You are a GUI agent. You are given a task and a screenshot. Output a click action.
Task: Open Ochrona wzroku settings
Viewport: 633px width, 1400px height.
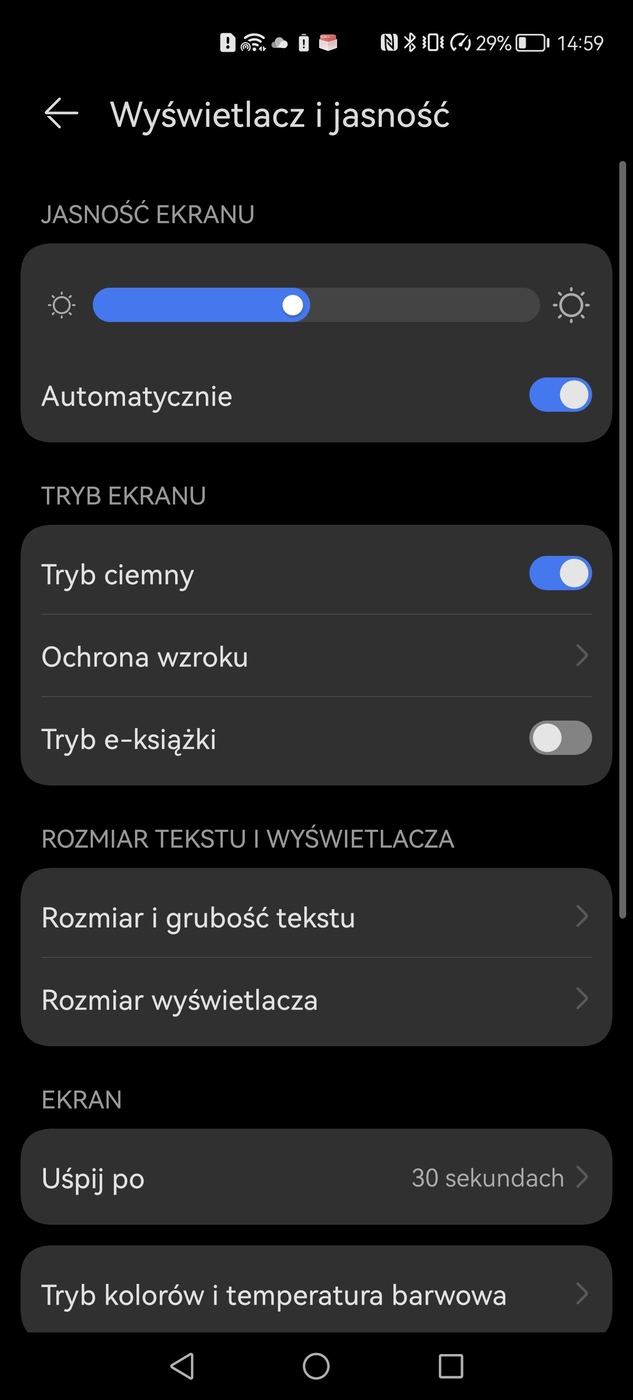coord(316,657)
